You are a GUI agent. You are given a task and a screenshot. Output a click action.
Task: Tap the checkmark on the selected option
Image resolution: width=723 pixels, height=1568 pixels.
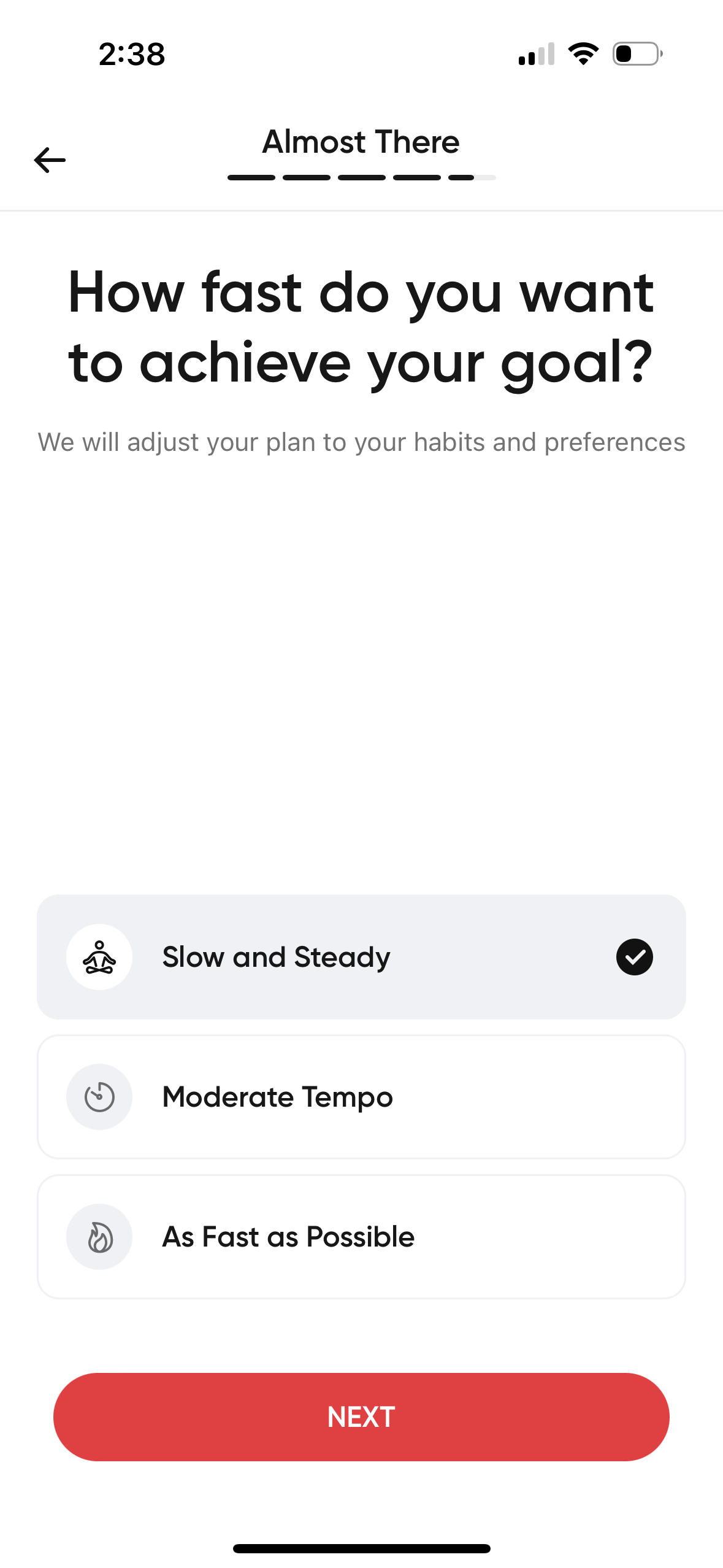[x=635, y=956]
